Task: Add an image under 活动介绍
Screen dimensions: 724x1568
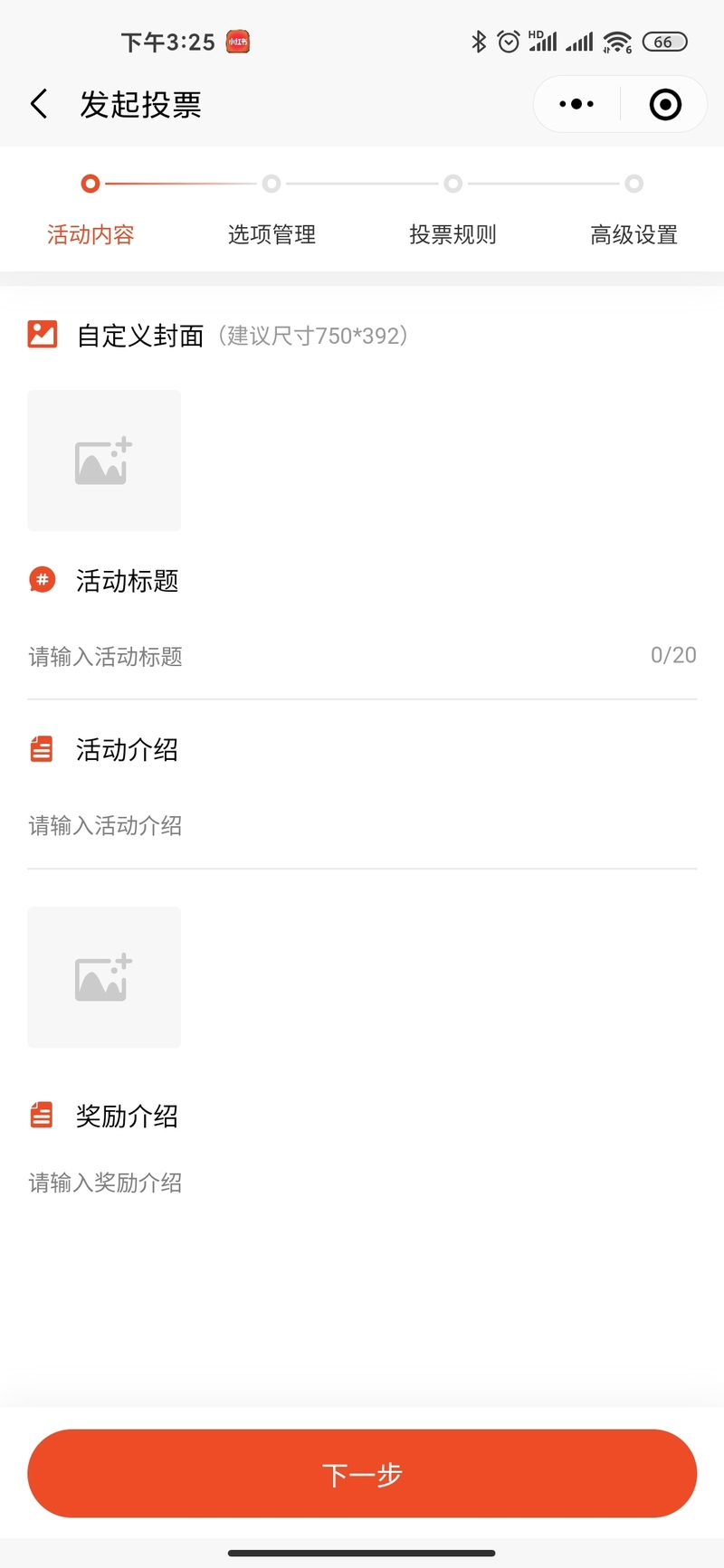Action: (104, 977)
